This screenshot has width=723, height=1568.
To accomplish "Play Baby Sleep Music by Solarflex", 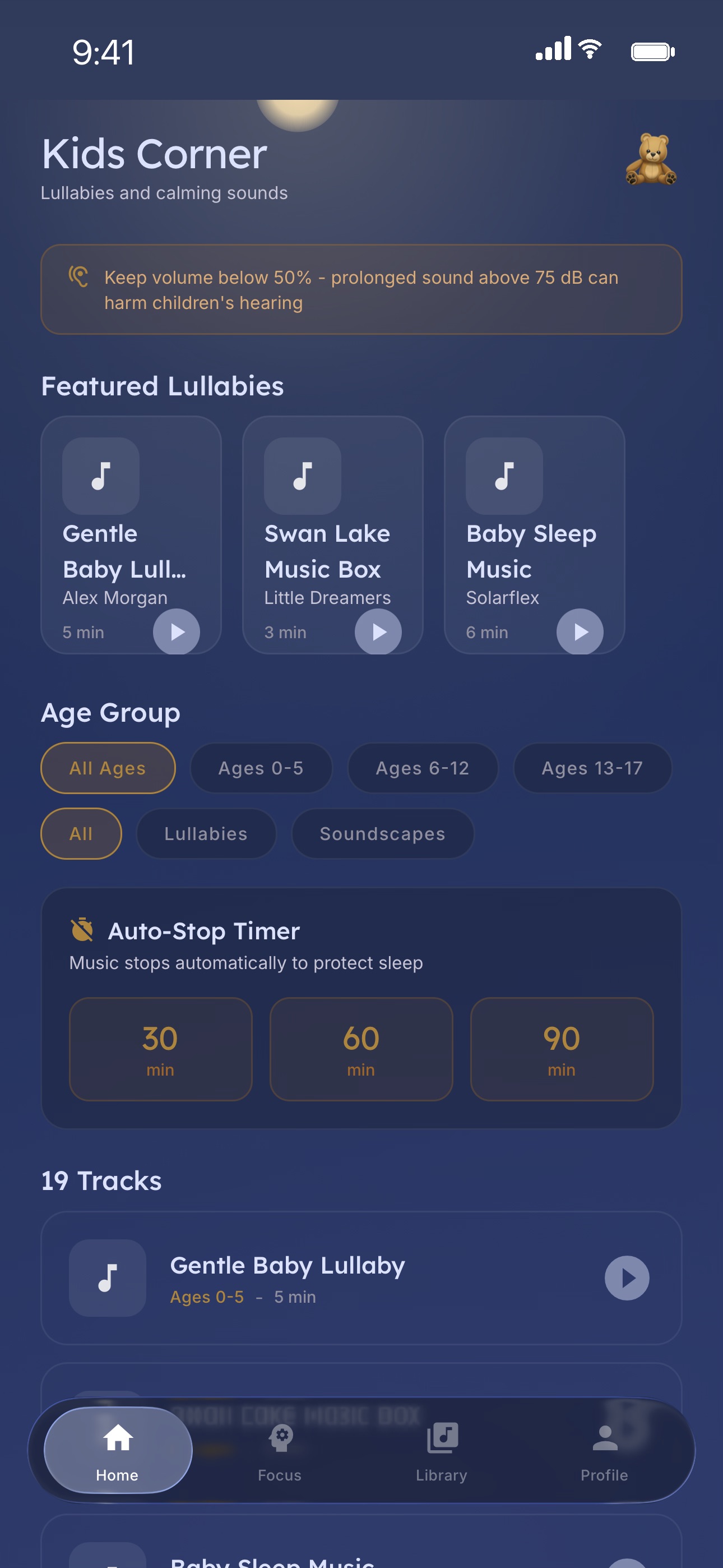I will (580, 632).
